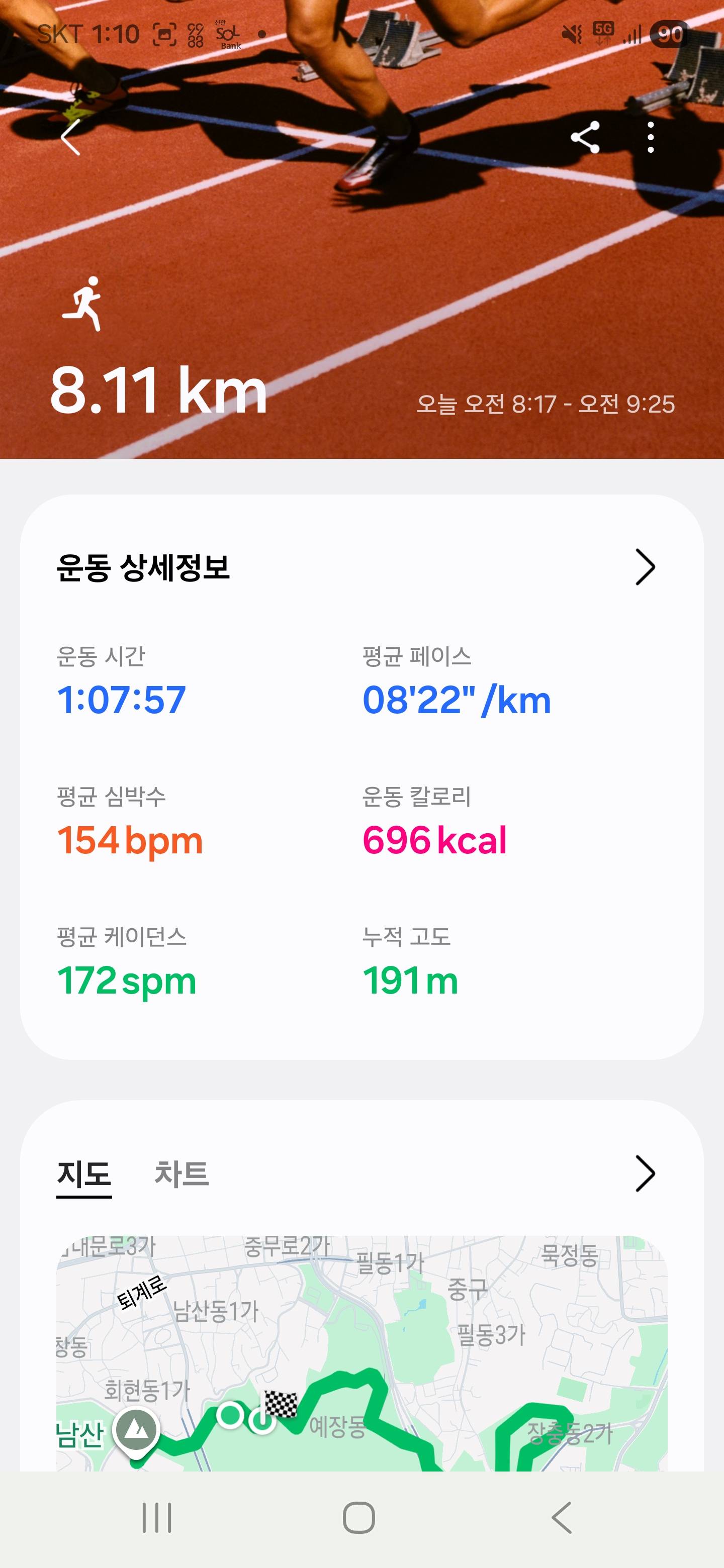Tap the 5G network indicator
The image size is (724, 1568).
click(x=603, y=35)
